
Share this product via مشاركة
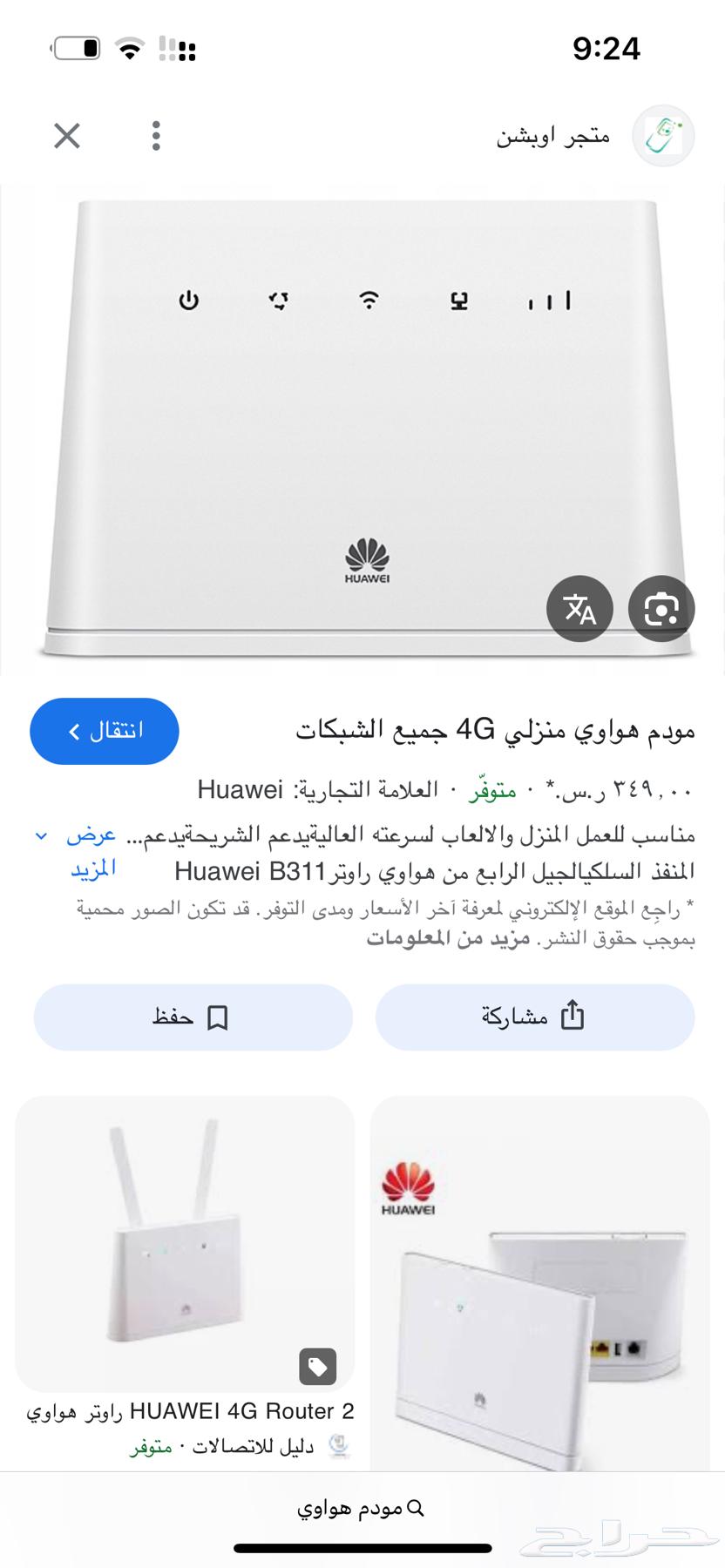534,1017
